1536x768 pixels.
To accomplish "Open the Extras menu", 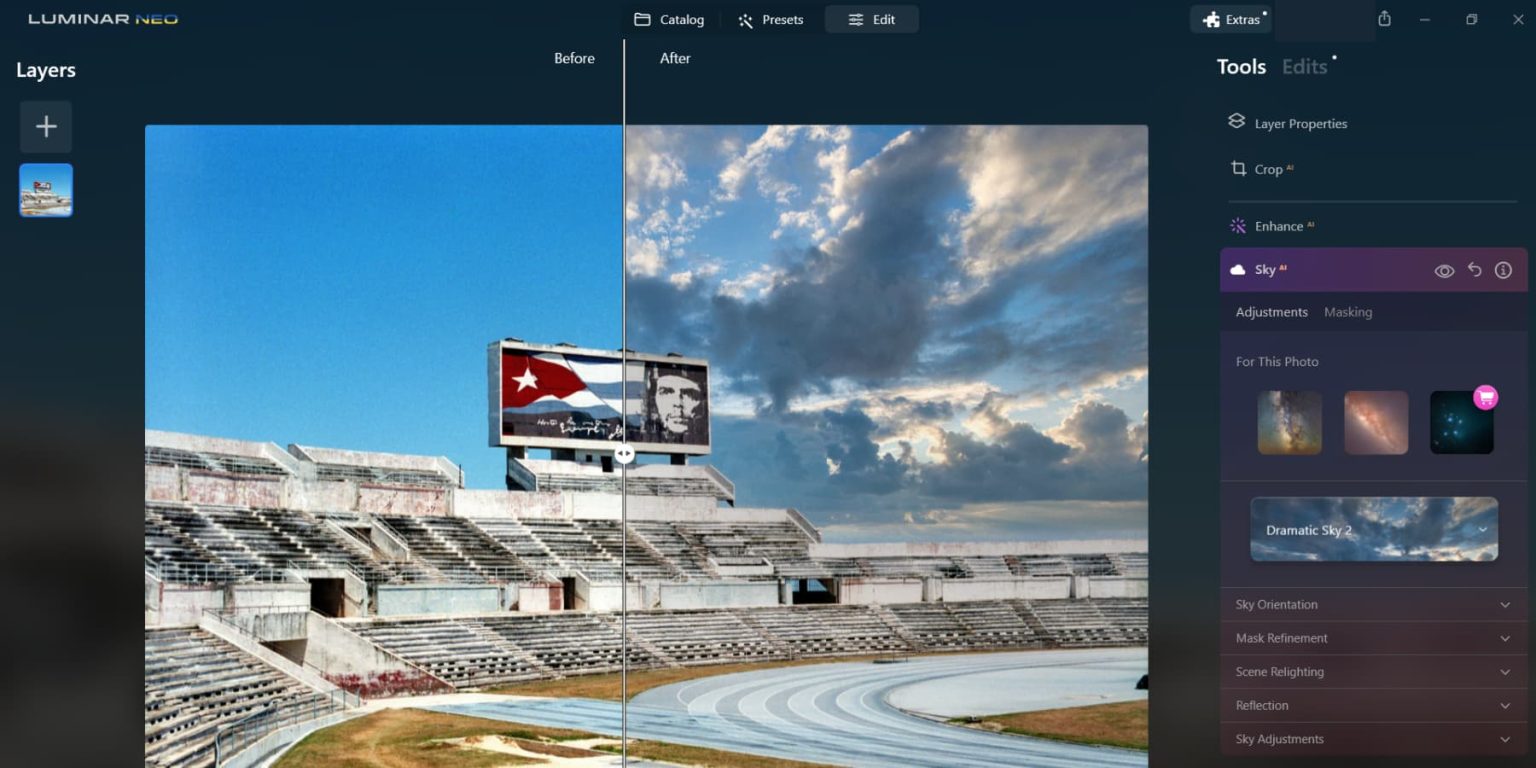I will [1231, 20].
